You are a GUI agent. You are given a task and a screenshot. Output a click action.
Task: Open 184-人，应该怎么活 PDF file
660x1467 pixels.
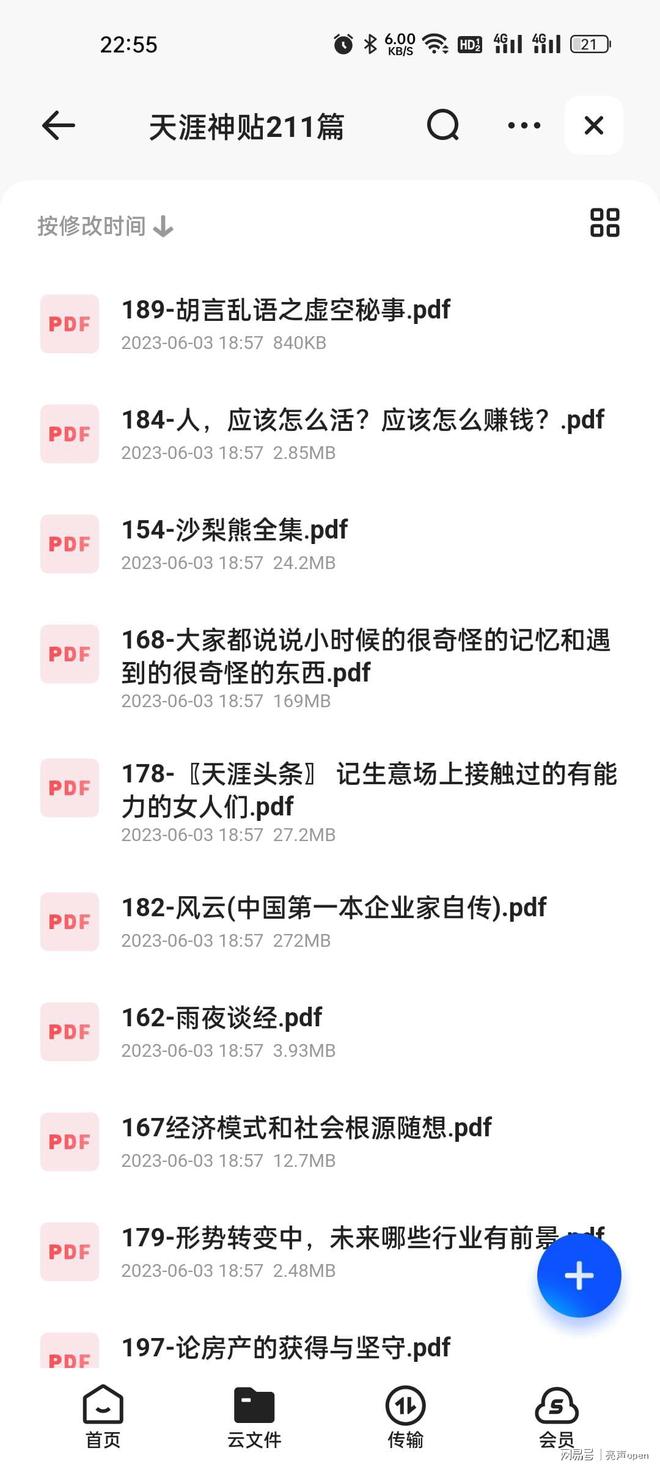click(x=362, y=421)
